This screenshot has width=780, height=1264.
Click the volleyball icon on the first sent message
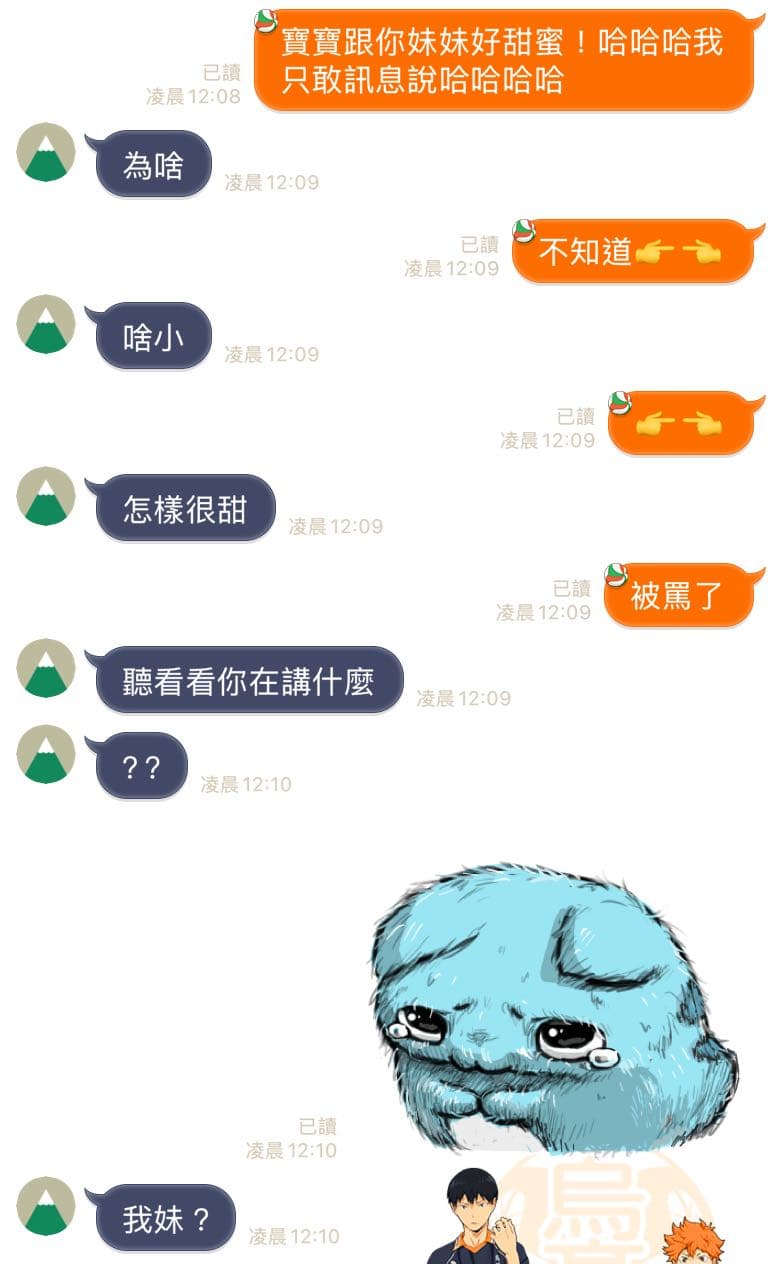(x=268, y=22)
